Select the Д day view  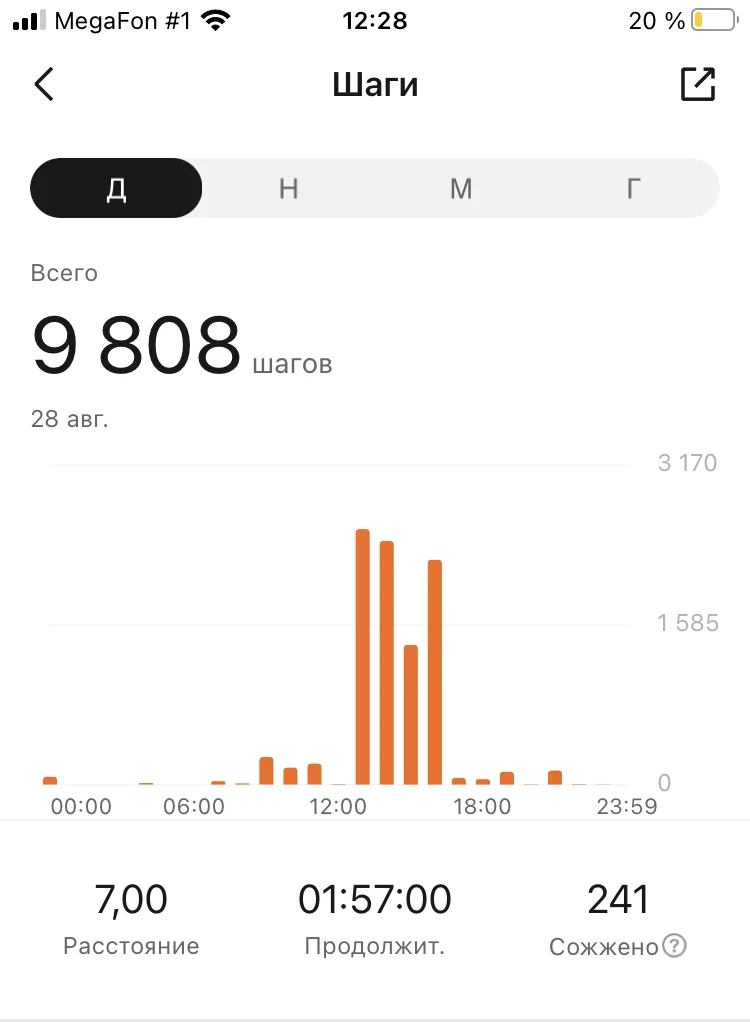(x=117, y=188)
